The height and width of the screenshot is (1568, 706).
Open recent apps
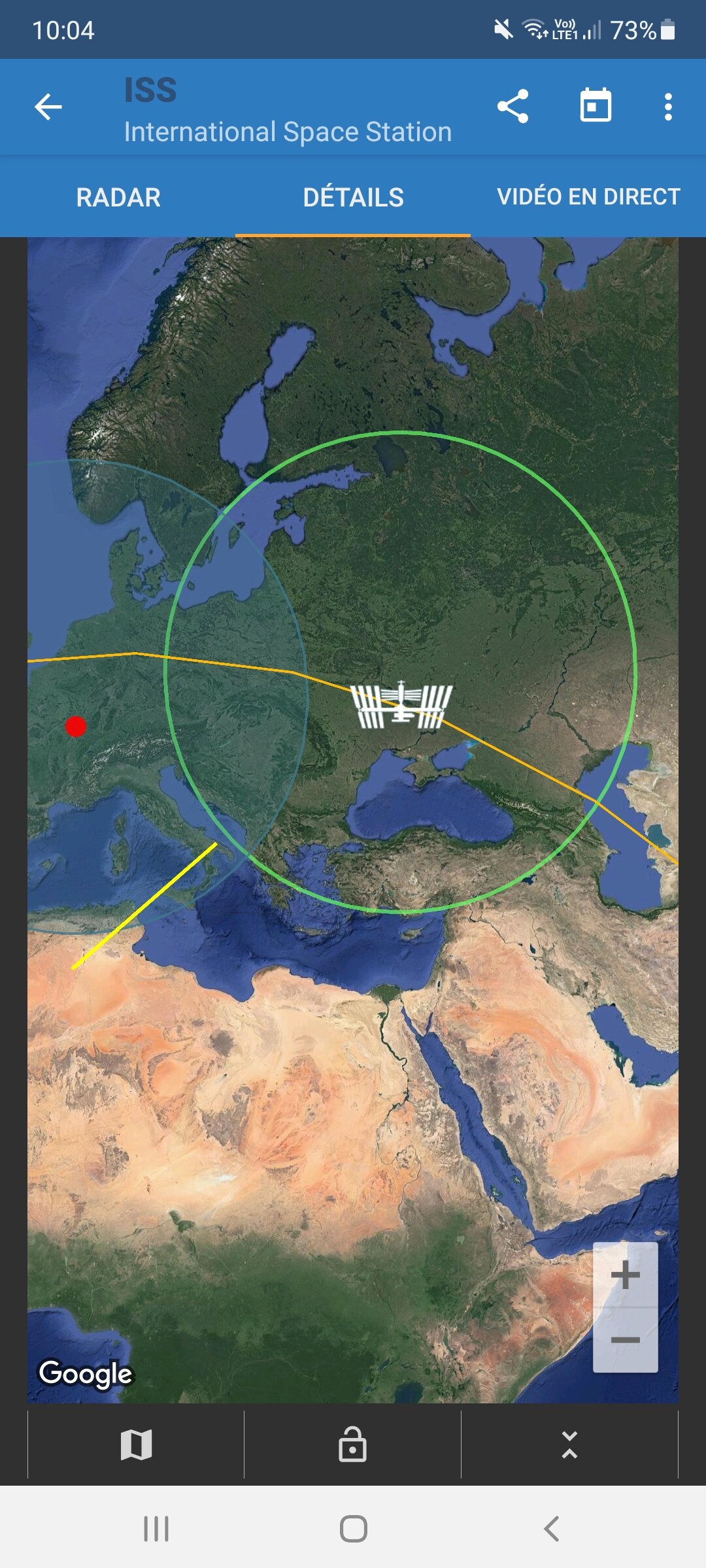coord(156,1529)
